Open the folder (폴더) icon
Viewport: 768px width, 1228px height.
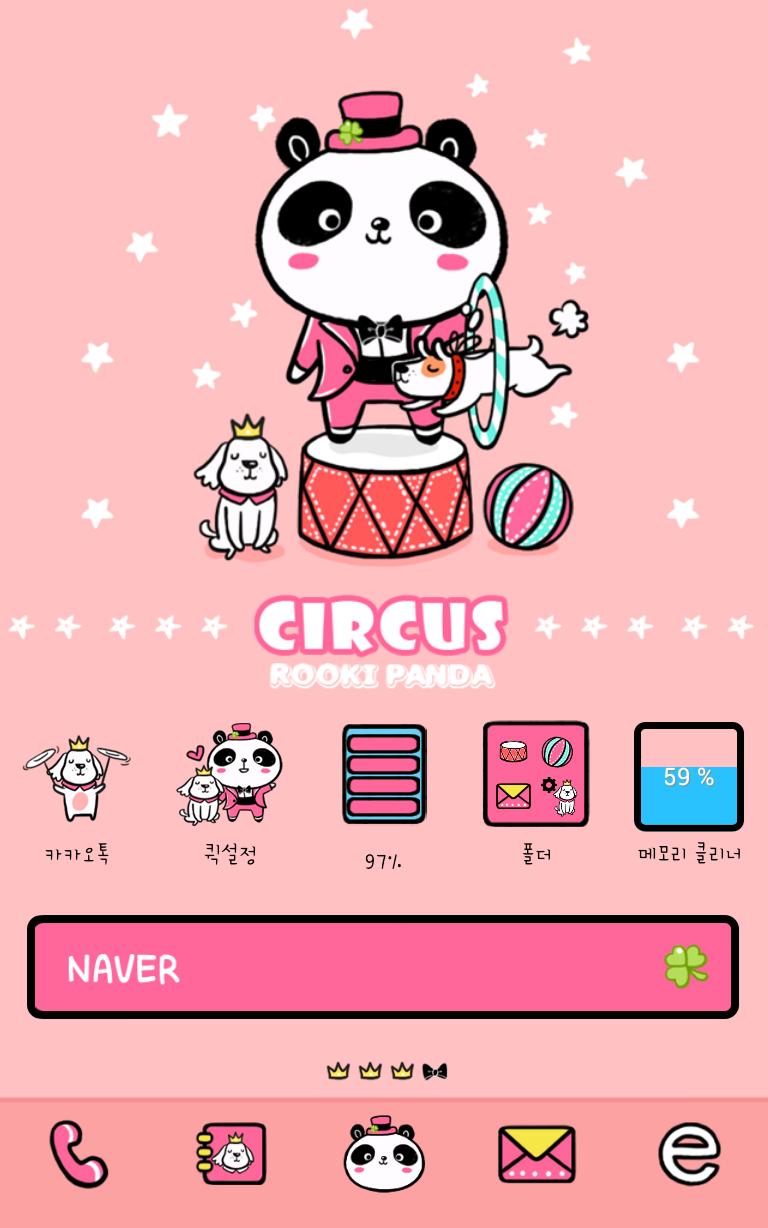click(536, 774)
